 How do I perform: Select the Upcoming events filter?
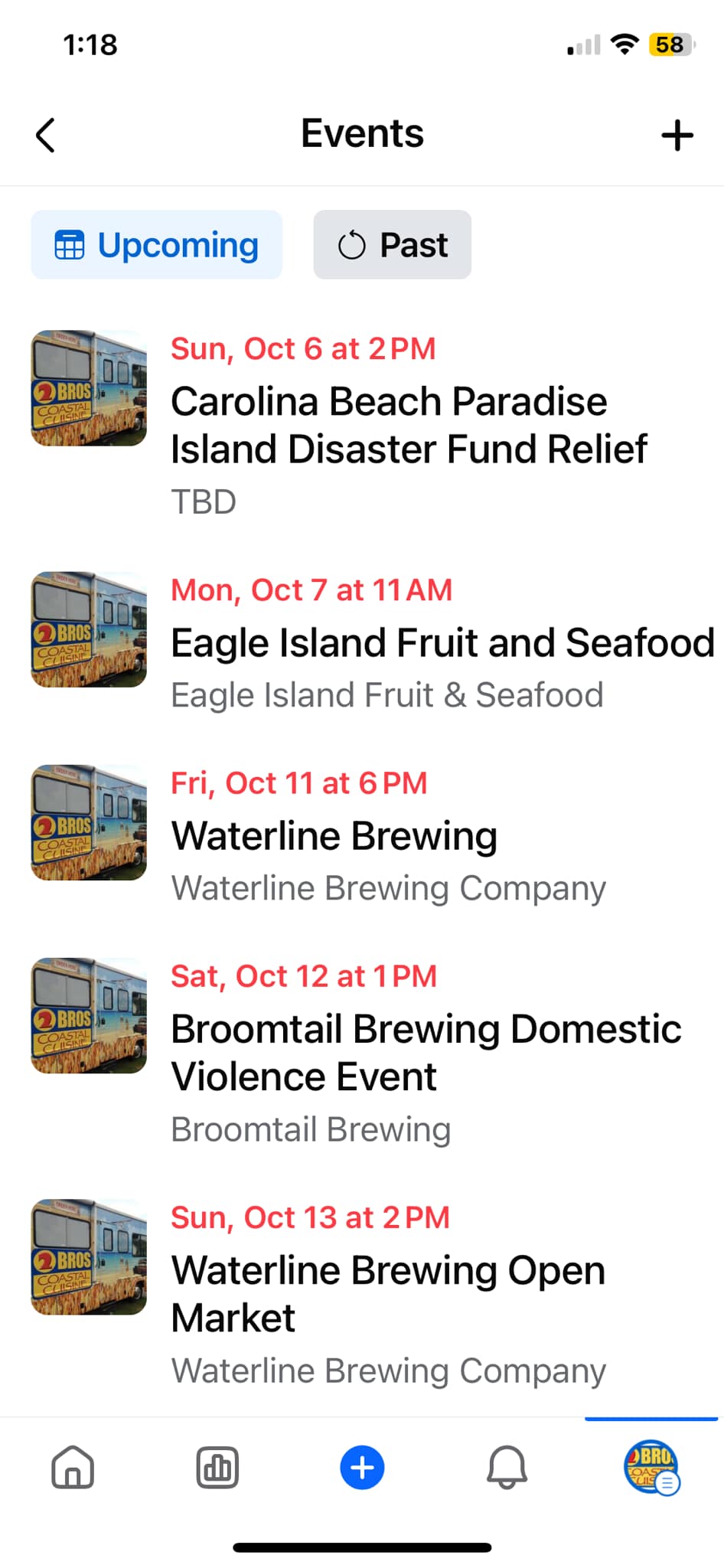(x=156, y=245)
